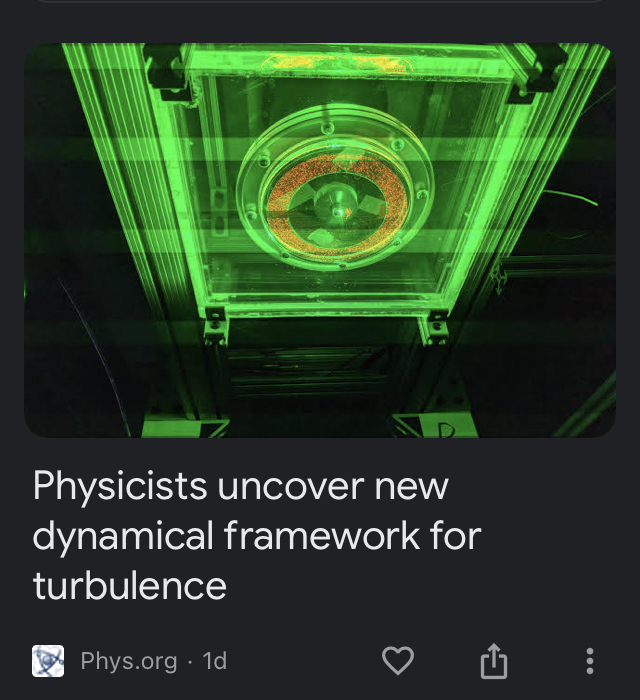
Task: Share the turbulence article
Action: pos(494,660)
